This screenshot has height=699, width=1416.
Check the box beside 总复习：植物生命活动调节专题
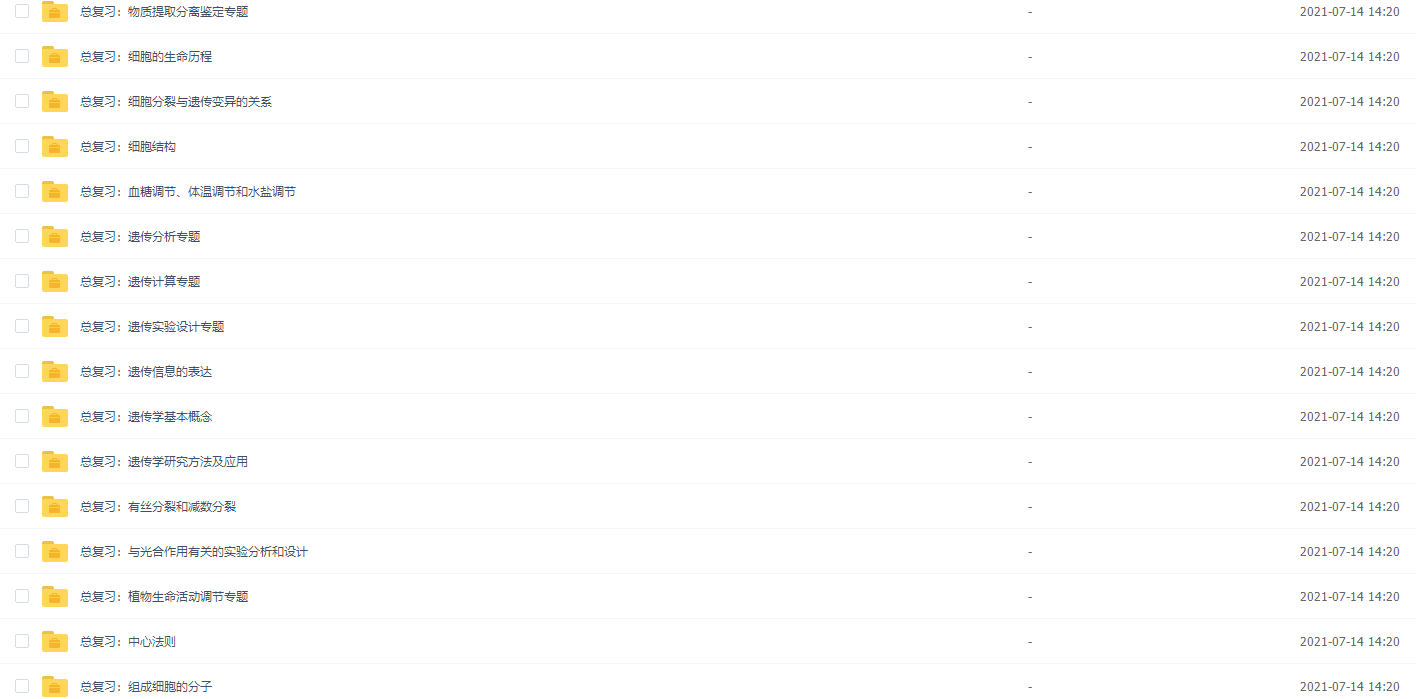[22, 596]
